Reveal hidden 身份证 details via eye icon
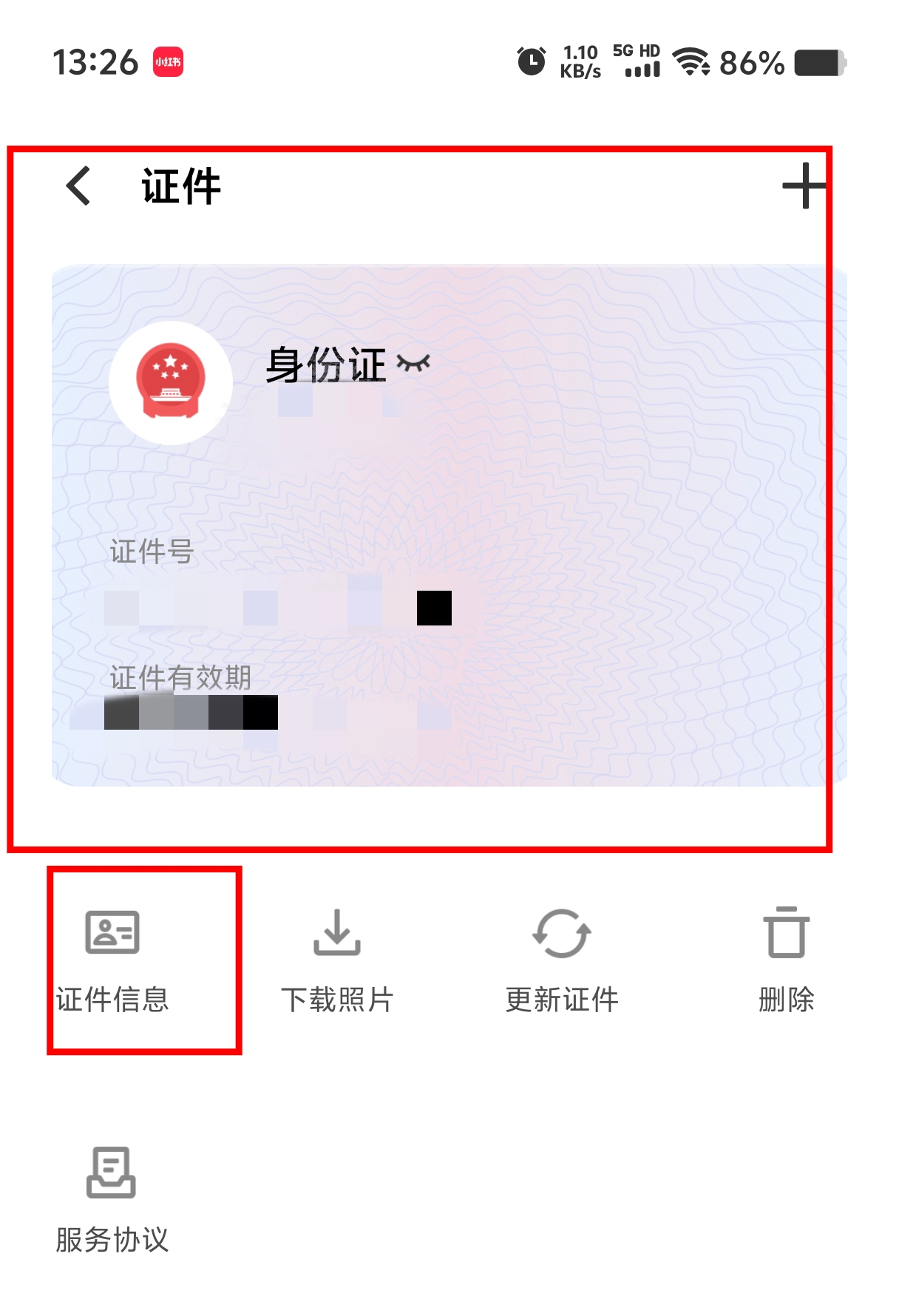 click(x=413, y=362)
